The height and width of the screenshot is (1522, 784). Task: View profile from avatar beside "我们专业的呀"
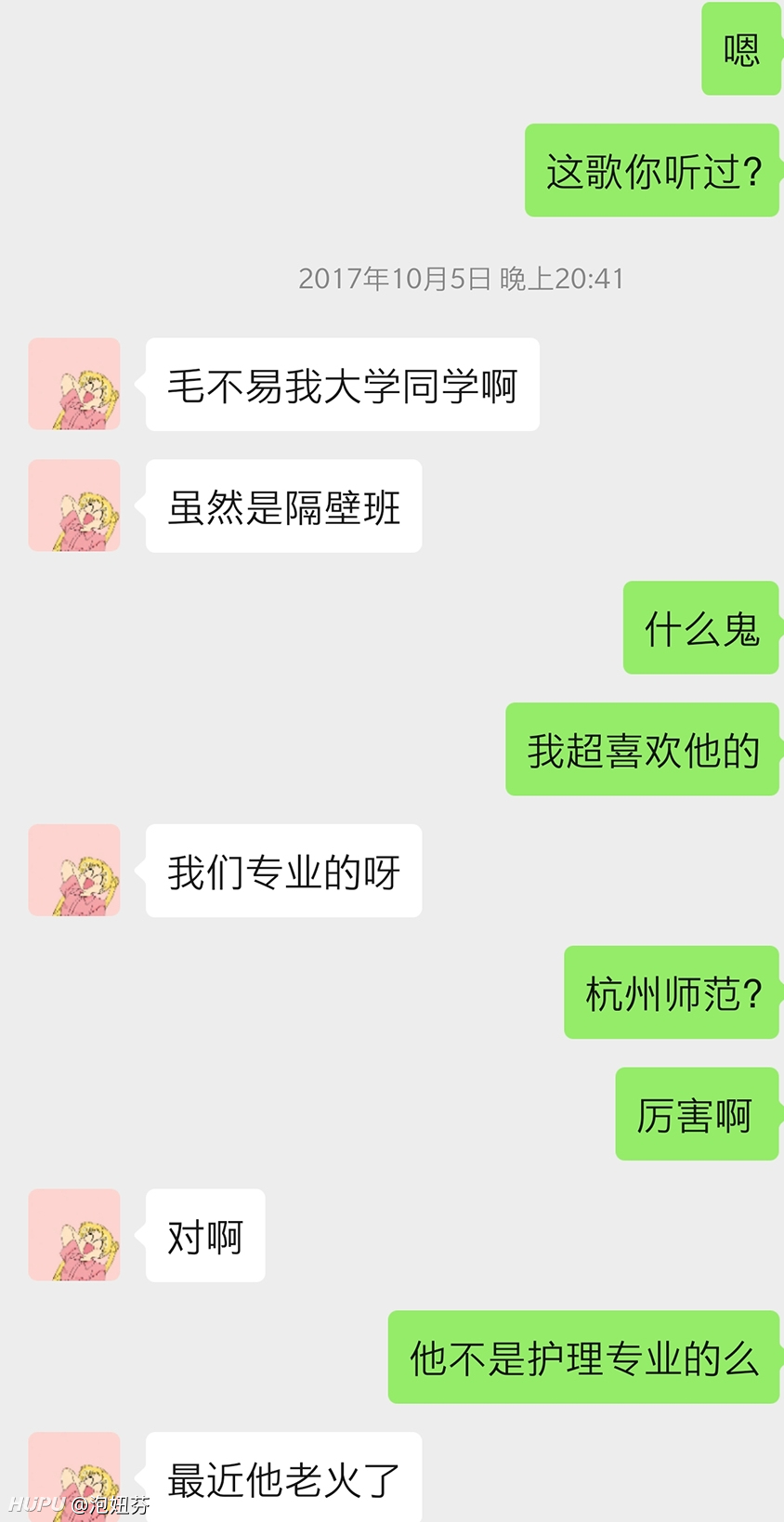(x=74, y=871)
